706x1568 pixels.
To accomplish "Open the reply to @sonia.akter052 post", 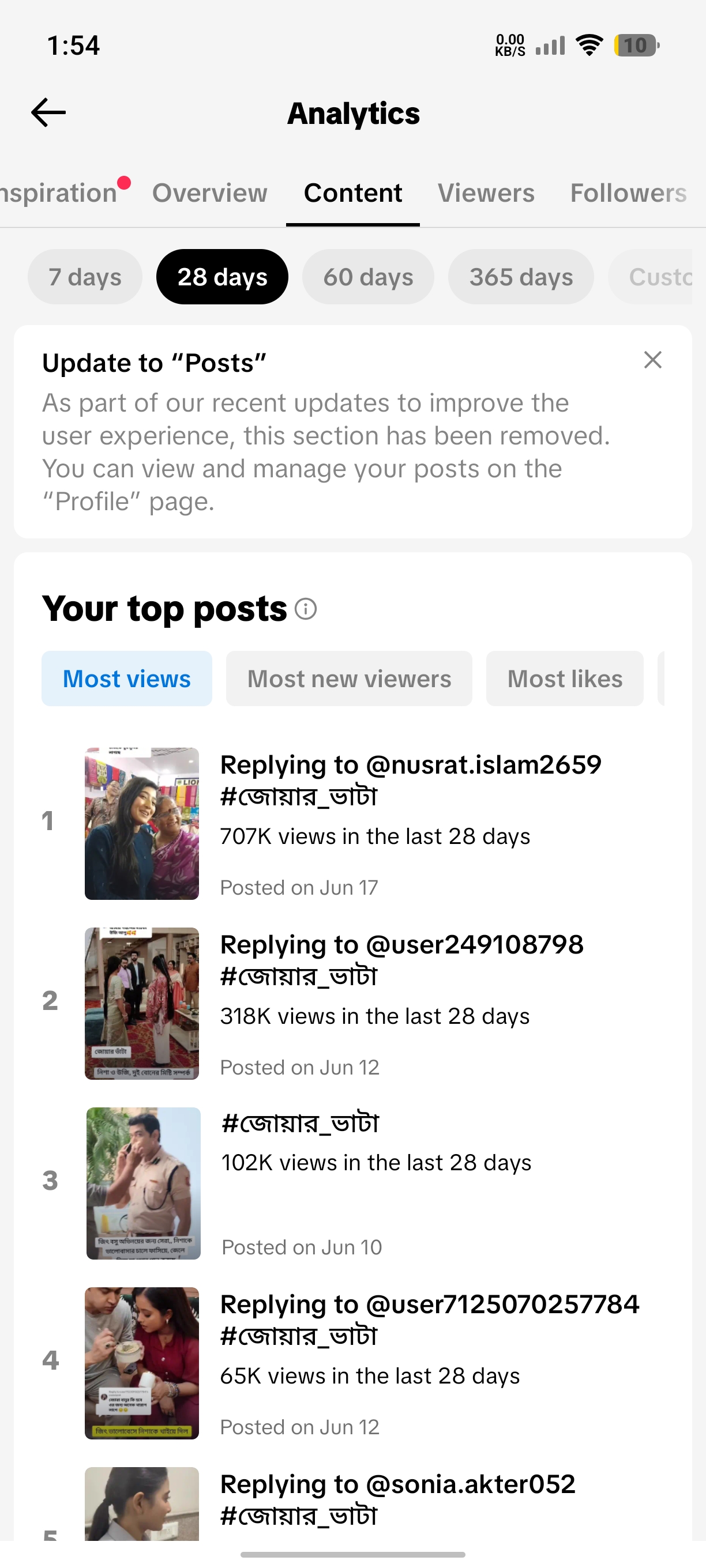I will 352,1503.
